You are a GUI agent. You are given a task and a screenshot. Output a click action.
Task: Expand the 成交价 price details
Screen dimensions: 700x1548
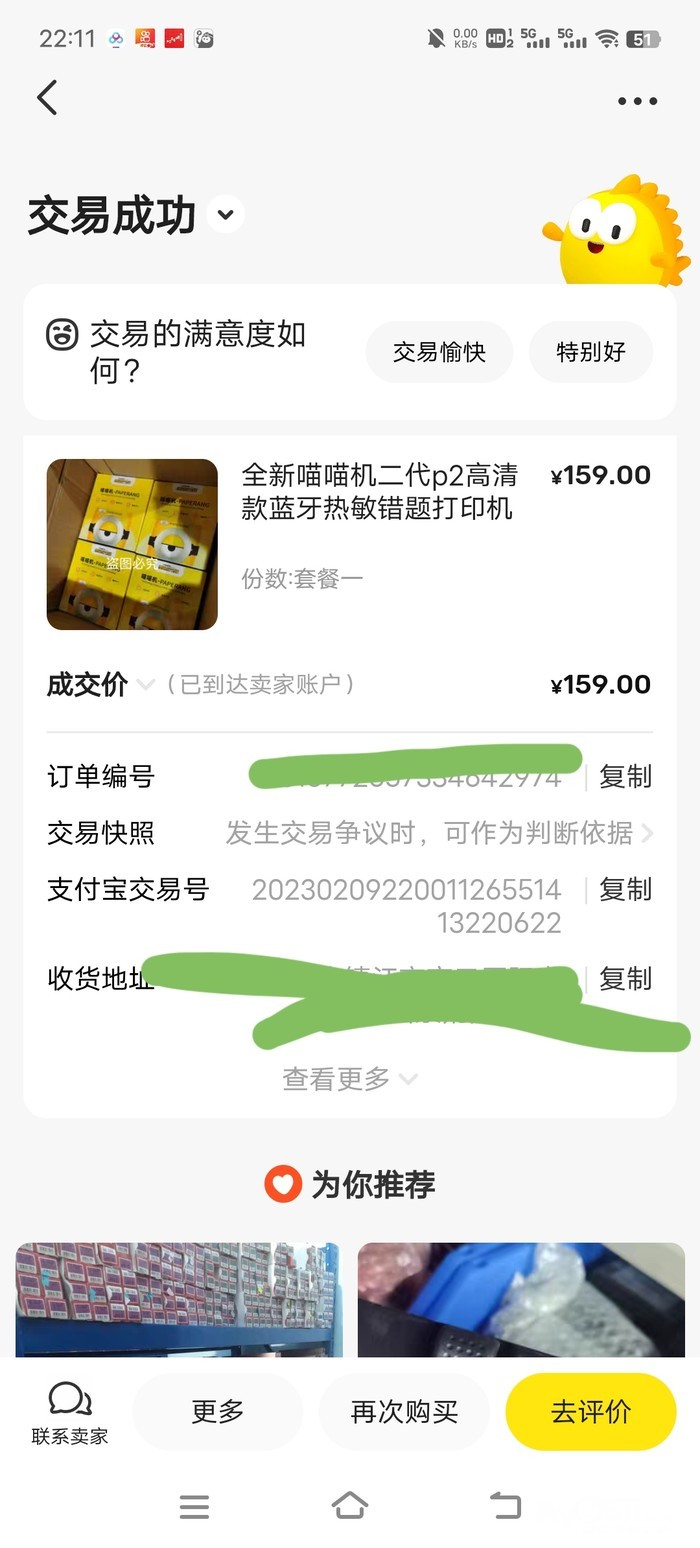point(146,685)
